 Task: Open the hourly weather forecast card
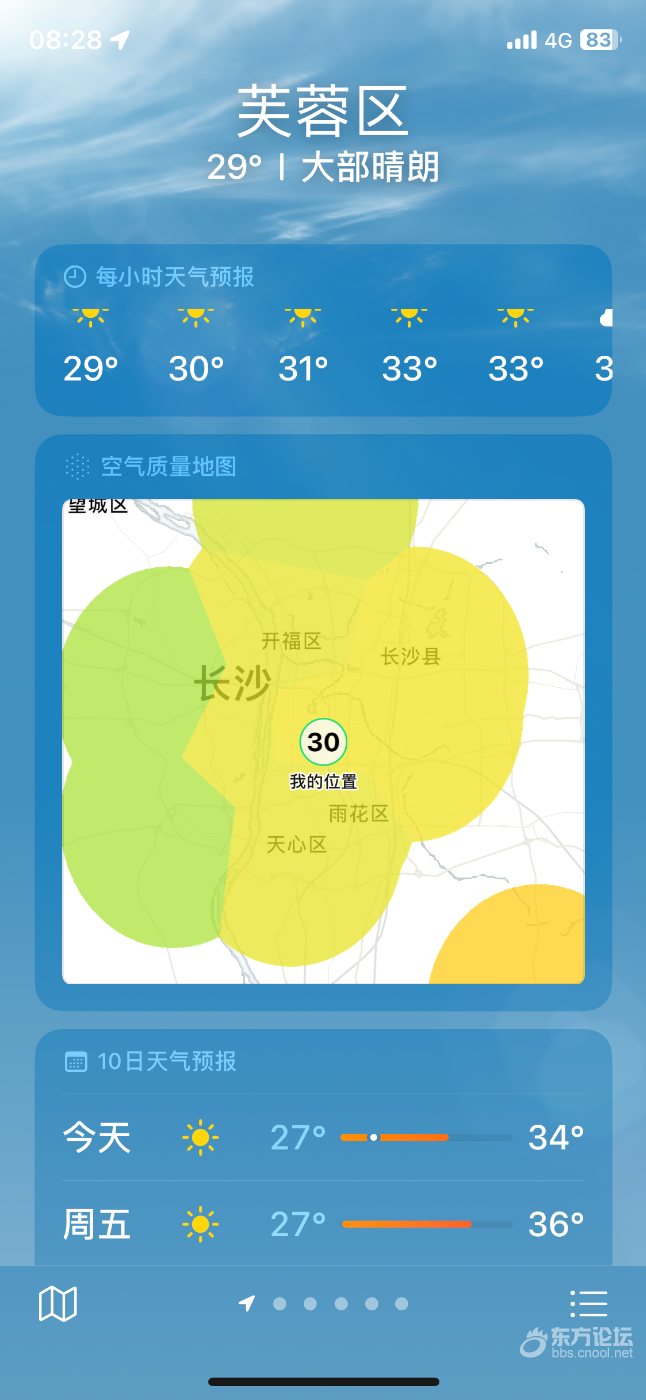(323, 330)
